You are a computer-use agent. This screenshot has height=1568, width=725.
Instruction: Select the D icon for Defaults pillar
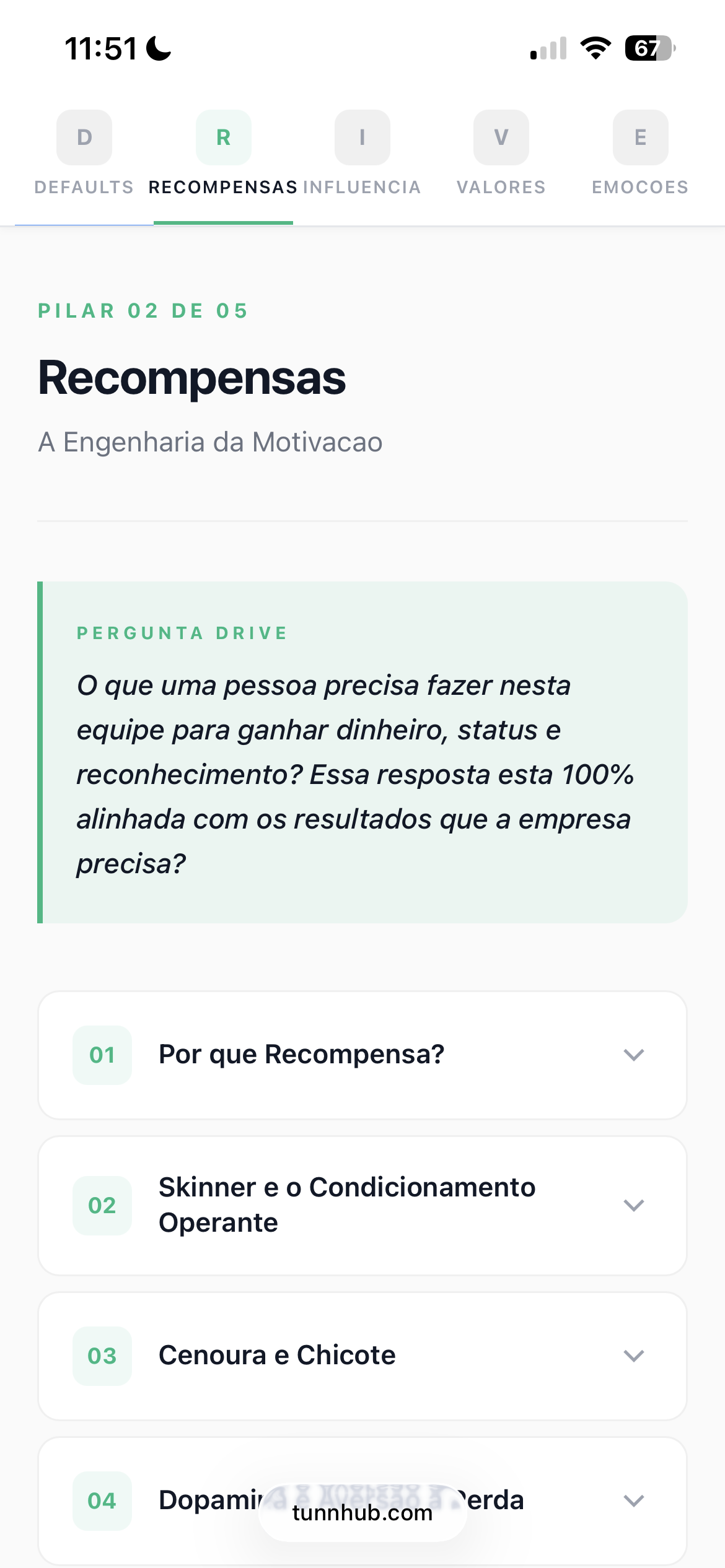click(x=84, y=137)
